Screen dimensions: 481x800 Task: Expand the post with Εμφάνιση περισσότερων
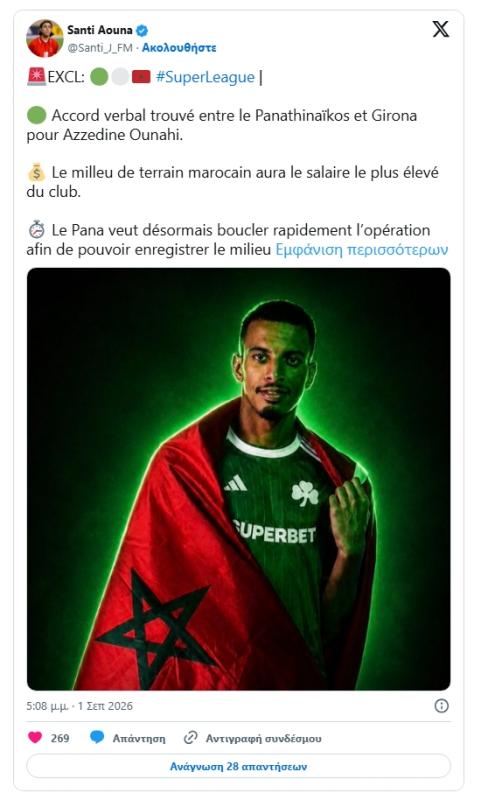coord(362,250)
